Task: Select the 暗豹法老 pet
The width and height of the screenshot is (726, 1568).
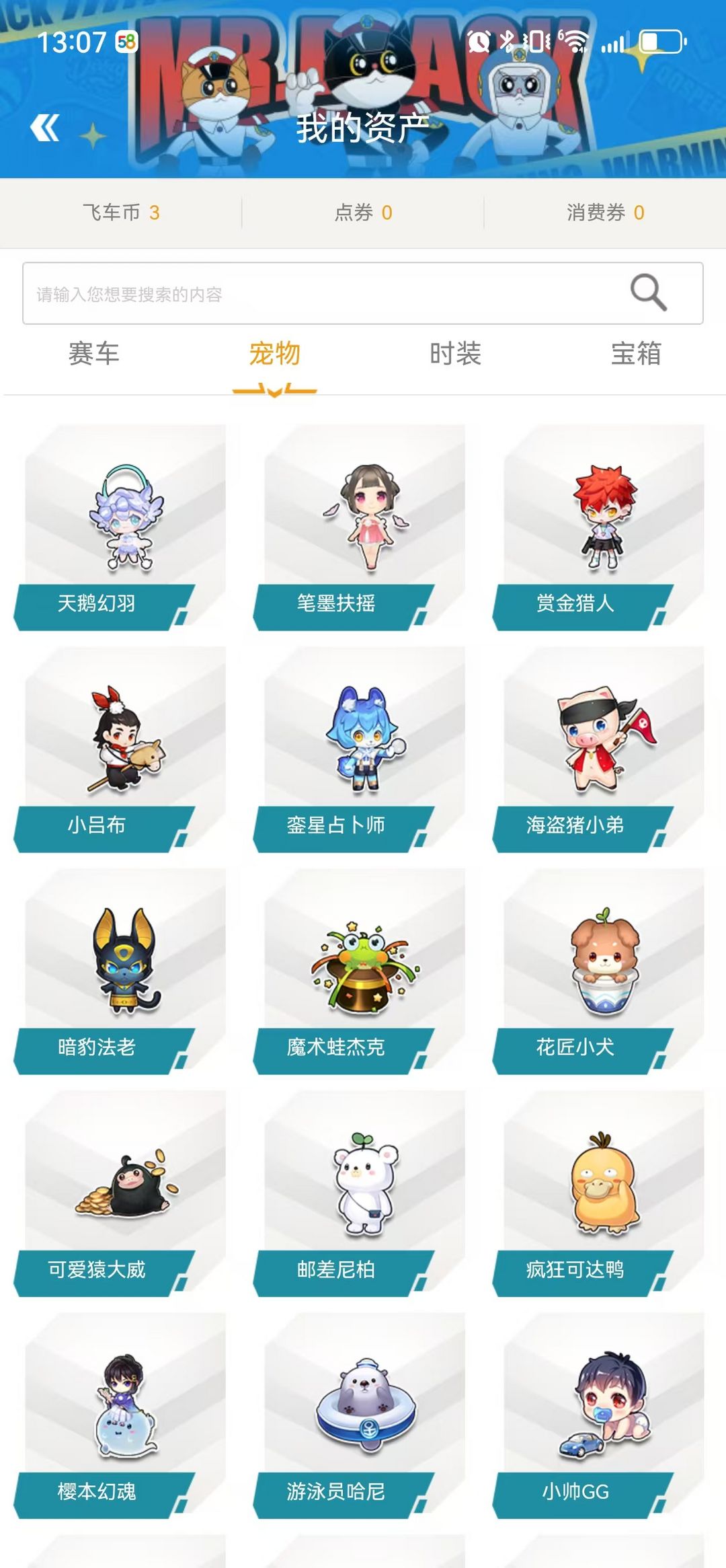Action: (120, 971)
